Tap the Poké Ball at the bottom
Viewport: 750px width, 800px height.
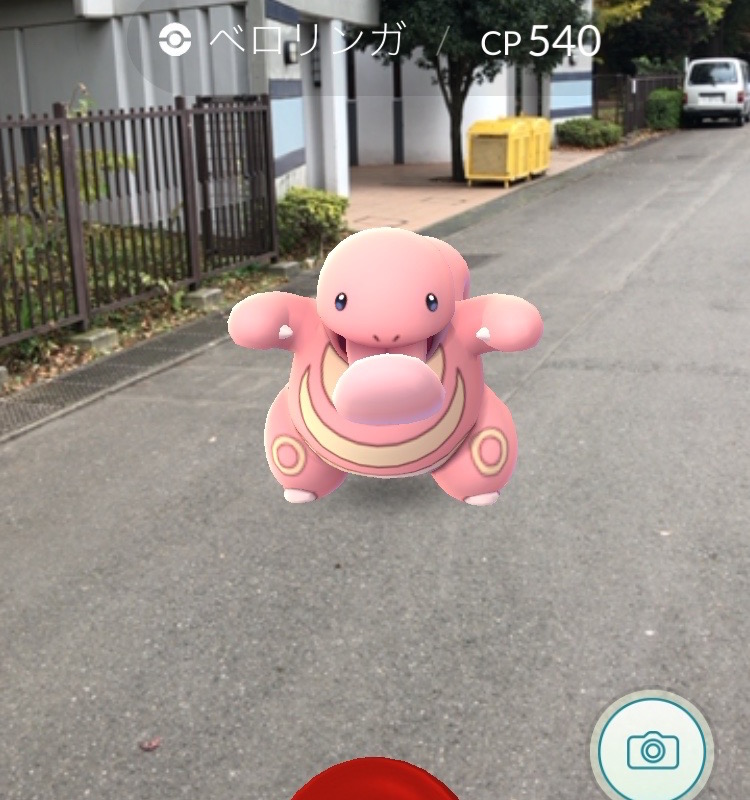click(375, 782)
